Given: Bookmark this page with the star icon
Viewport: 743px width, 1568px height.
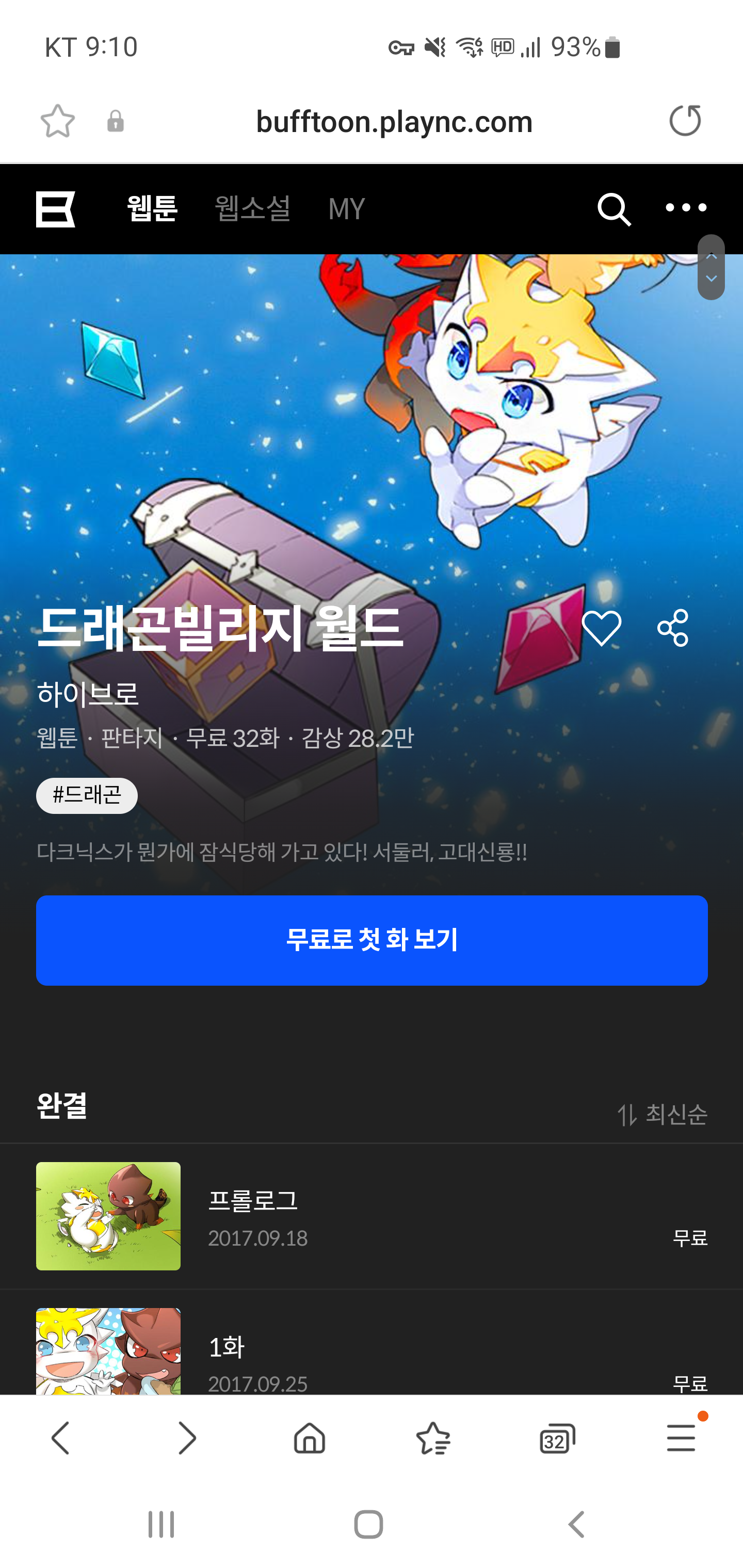Looking at the screenshot, I should tap(58, 121).
